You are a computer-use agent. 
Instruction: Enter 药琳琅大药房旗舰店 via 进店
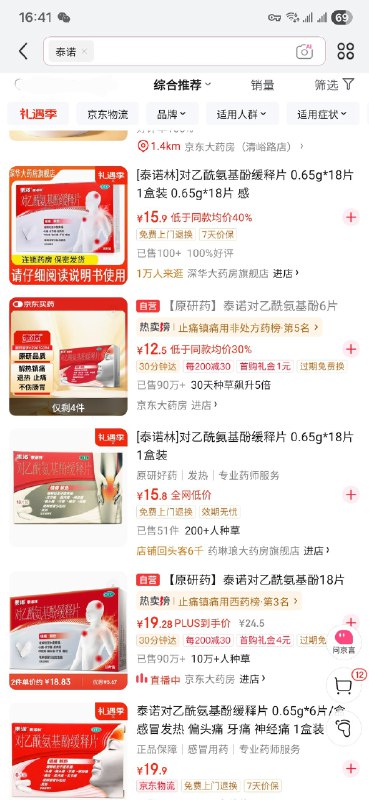[x=316, y=551]
